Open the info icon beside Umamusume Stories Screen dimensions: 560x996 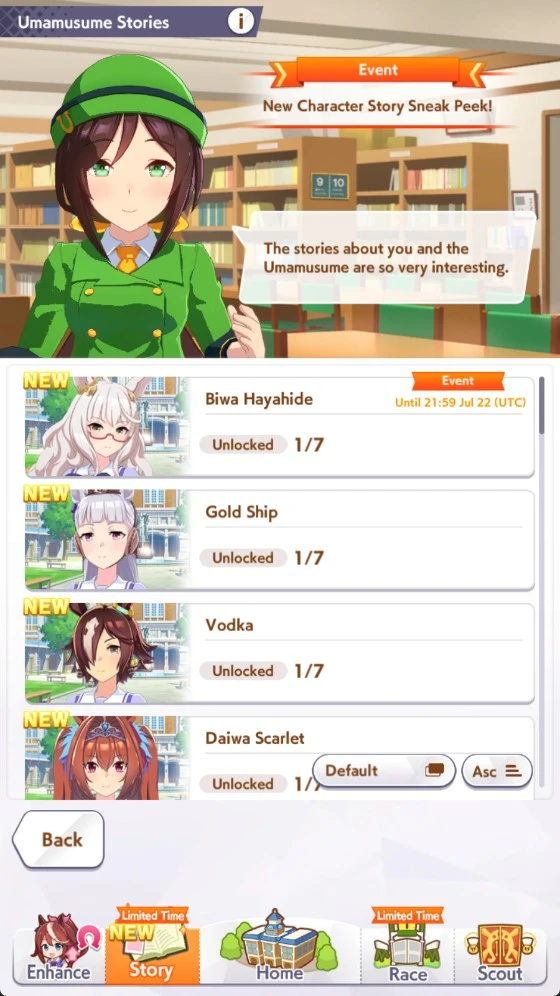click(241, 22)
